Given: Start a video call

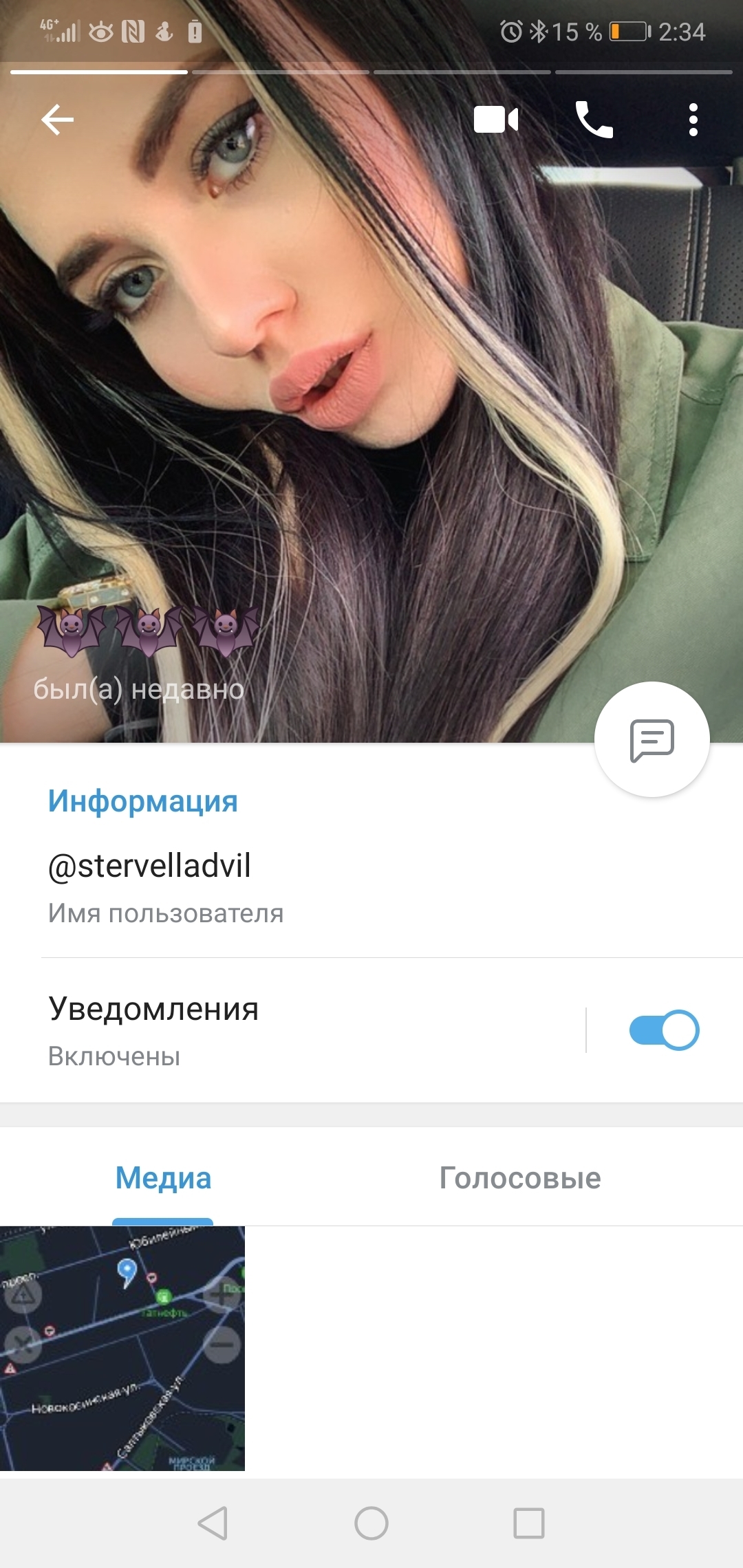Looking at the screenshot, I should (x=496, y=120).
